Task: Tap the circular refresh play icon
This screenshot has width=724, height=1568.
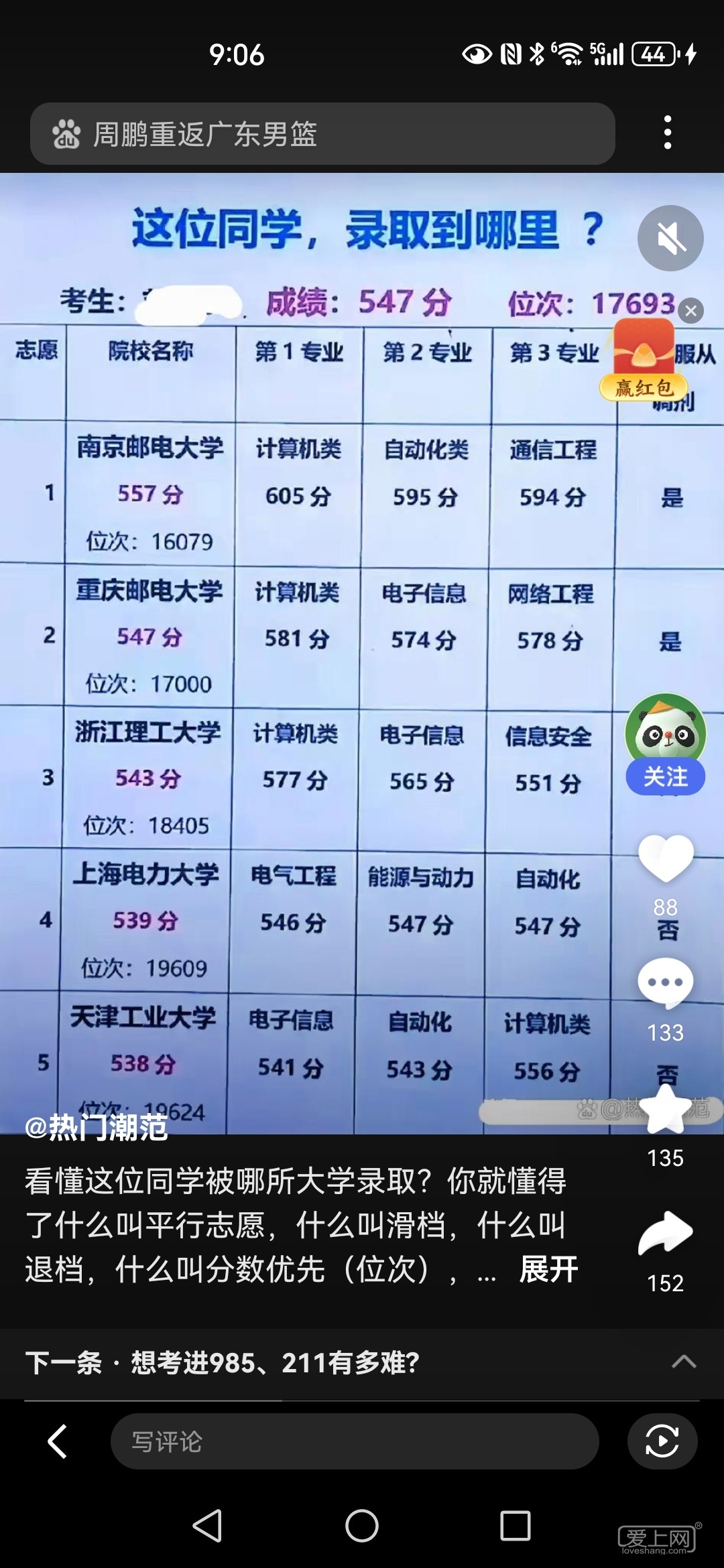Action: coord(662,1441)
